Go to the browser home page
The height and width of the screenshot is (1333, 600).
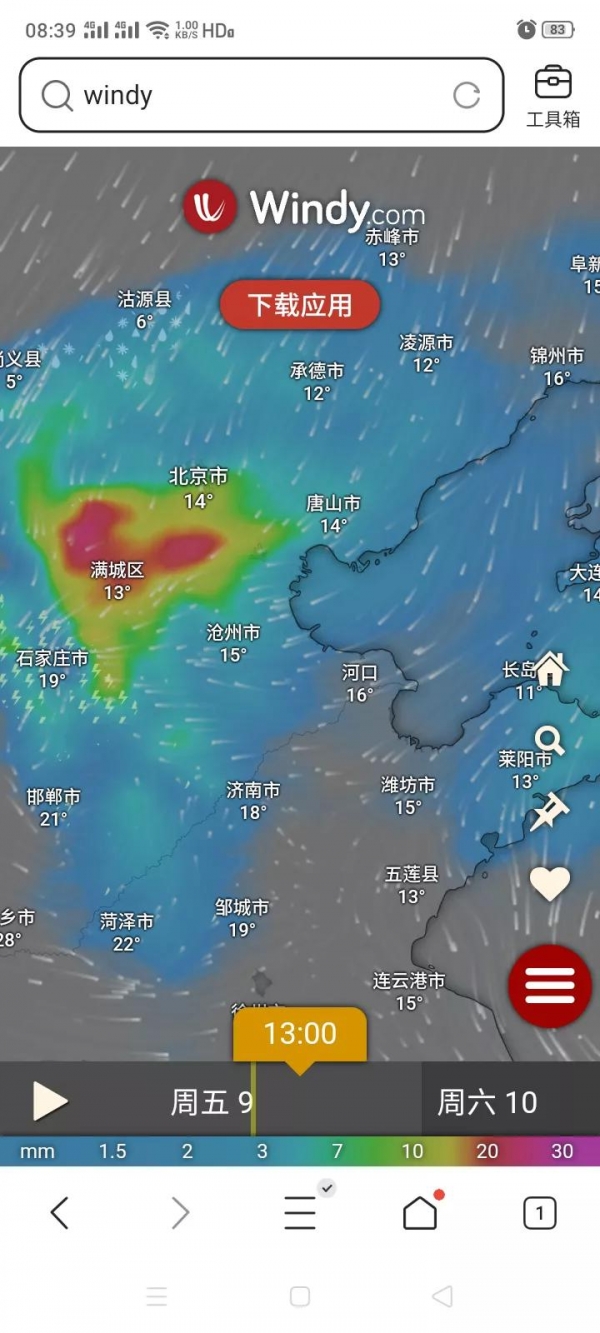coord(420,1213)
